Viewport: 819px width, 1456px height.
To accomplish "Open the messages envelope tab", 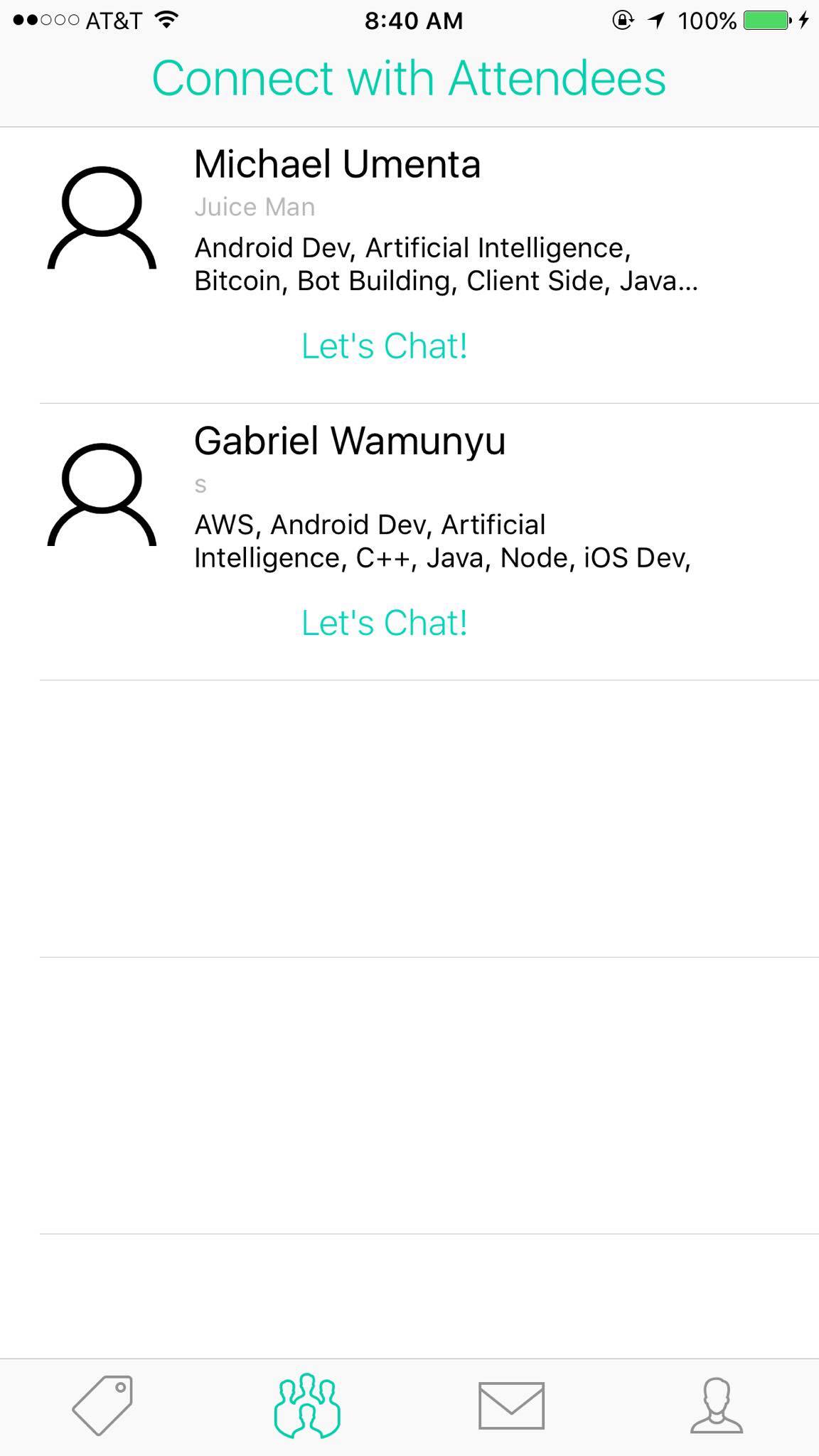I will coord(511,1405).
